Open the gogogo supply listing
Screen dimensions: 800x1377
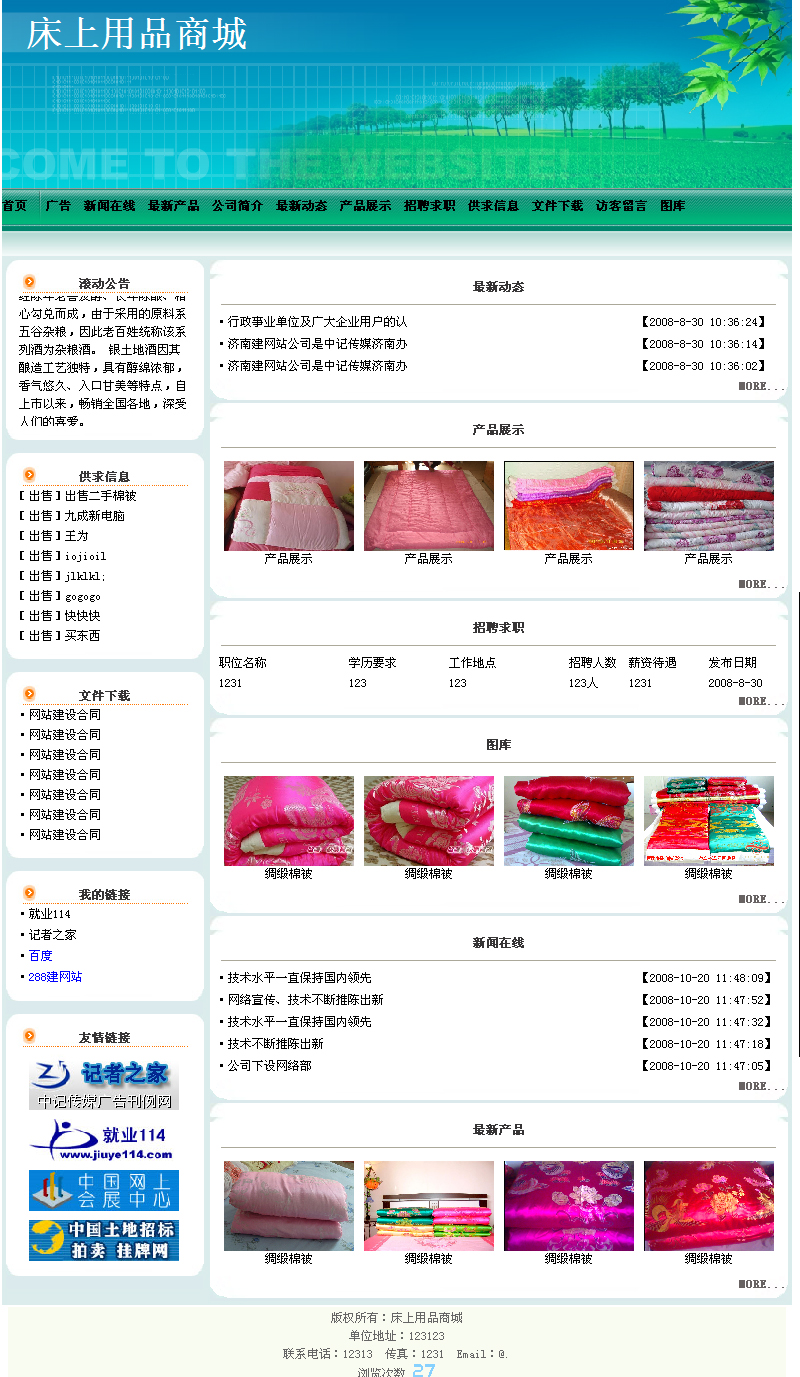[x=82, y=596]
